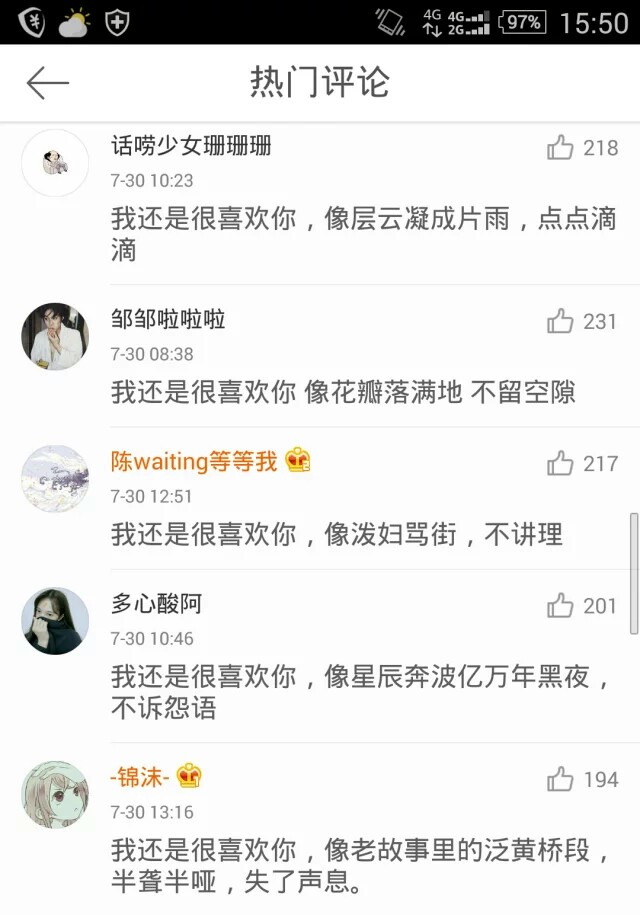Image resolution: width=640 pixels, height=915 pixels.
Task: Open username 邹邹啦啦啦 profile
Action: tap(168, 320)
